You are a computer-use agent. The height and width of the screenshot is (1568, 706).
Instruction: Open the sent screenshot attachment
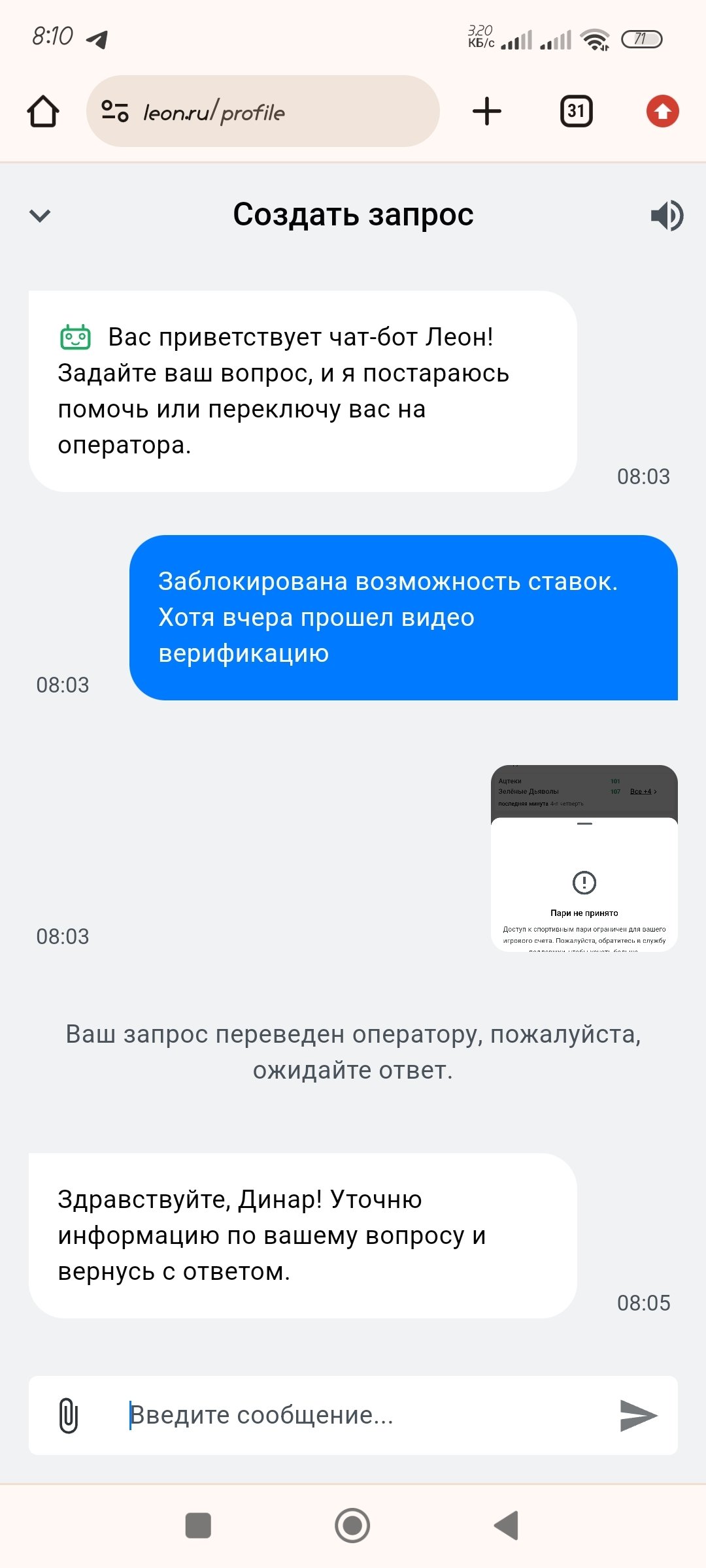click(x=584, y=858)
